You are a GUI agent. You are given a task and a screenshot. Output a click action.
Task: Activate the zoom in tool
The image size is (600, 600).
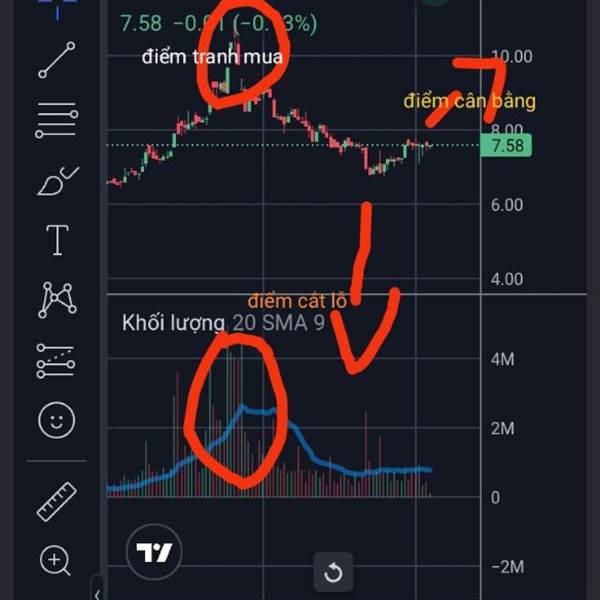pos(55,561)
